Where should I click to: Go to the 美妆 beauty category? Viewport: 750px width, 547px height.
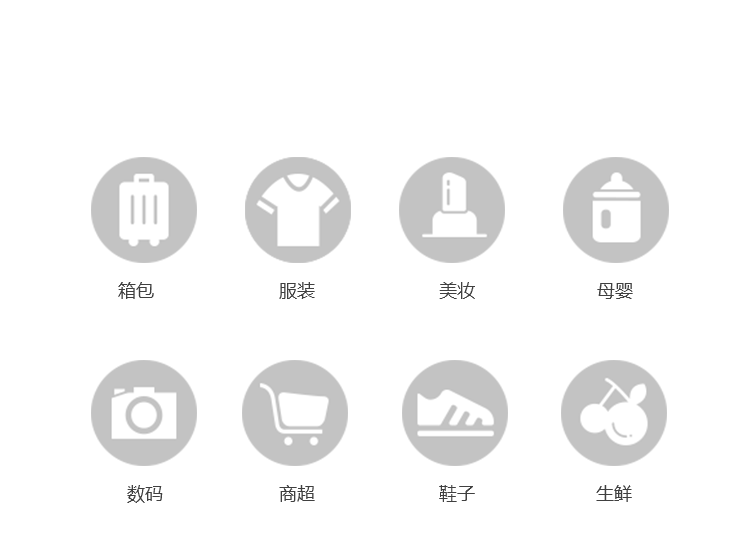point(451,210)
